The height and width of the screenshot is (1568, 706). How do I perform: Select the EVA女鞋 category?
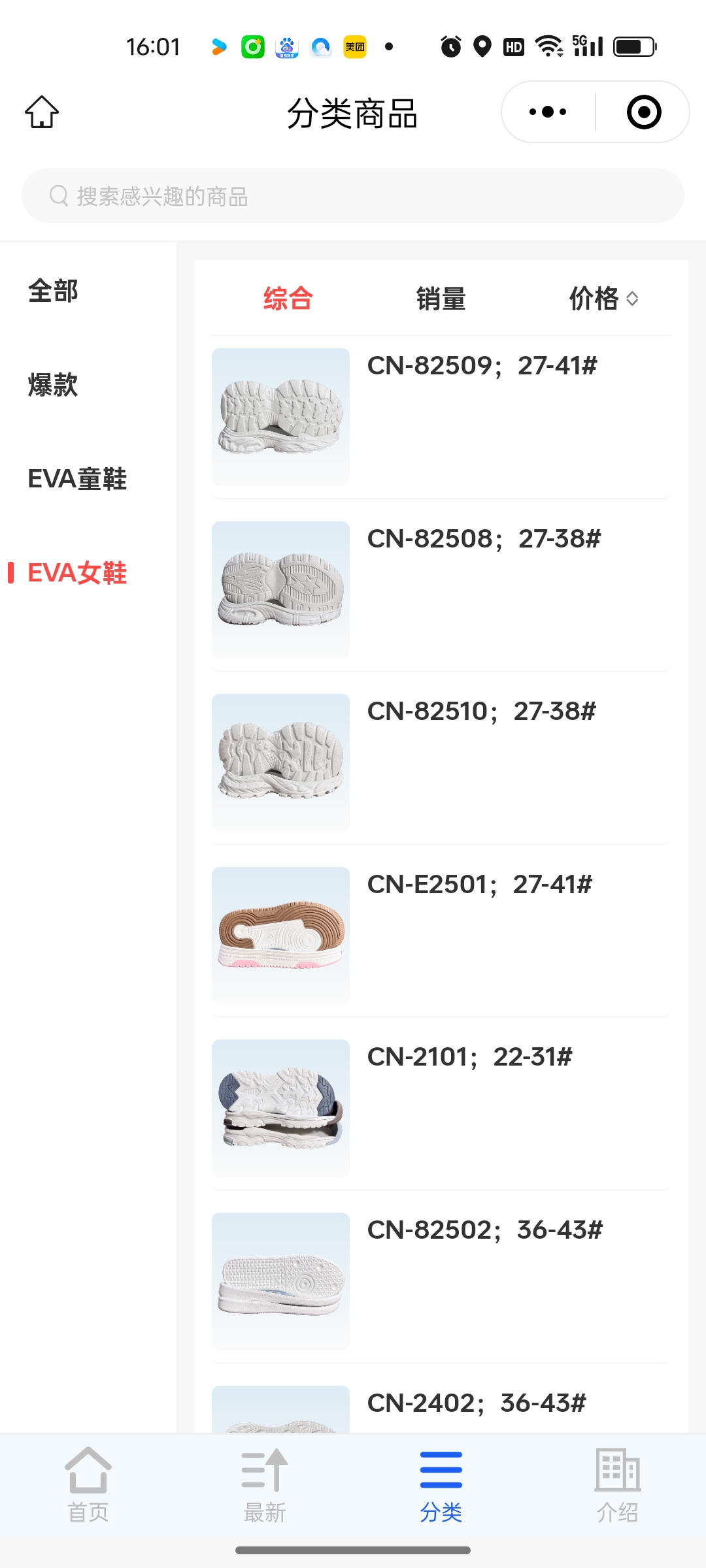point(77,573)
